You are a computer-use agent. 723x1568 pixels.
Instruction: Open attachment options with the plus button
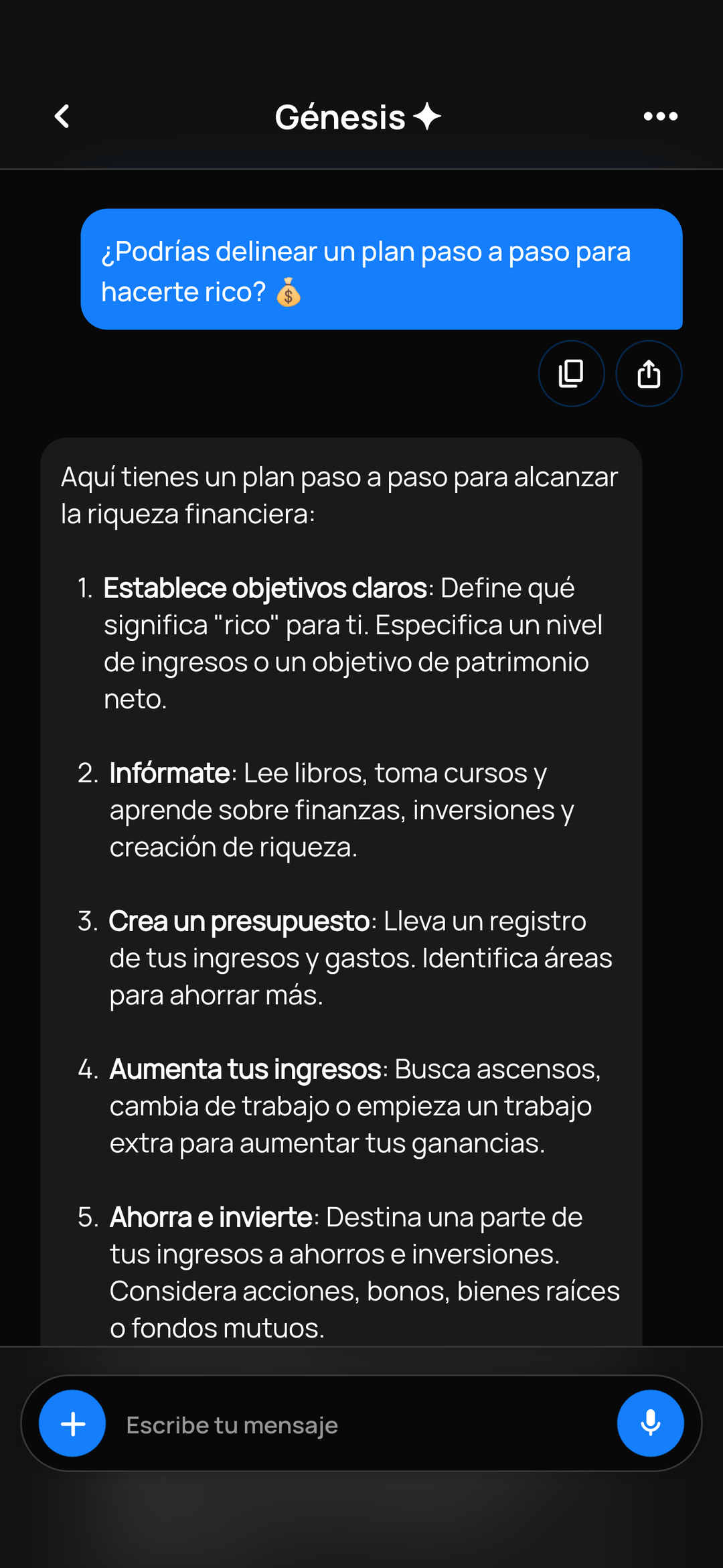(x=72, y=1422)
